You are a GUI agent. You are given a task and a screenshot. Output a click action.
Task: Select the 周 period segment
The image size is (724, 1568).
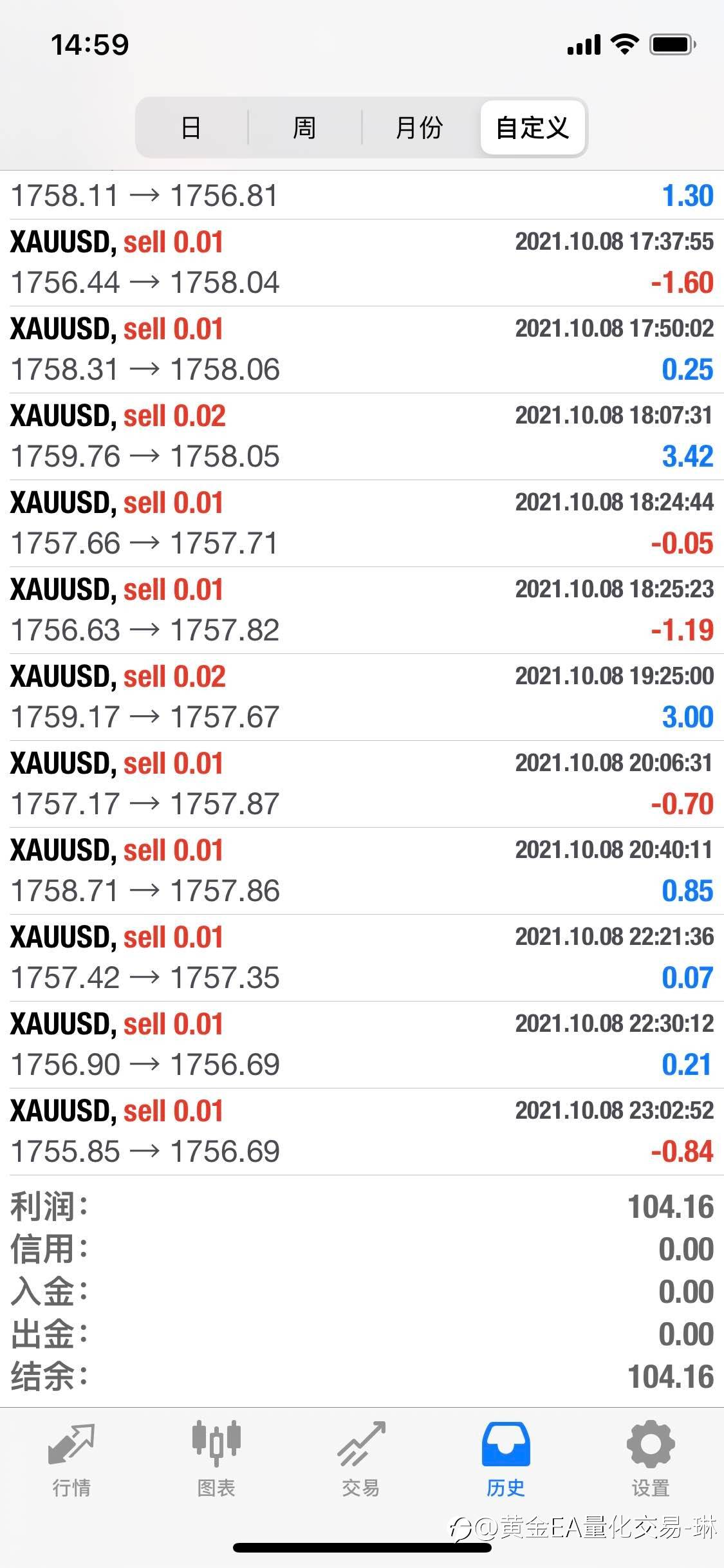pyautogui.click(x=304, y=127)
